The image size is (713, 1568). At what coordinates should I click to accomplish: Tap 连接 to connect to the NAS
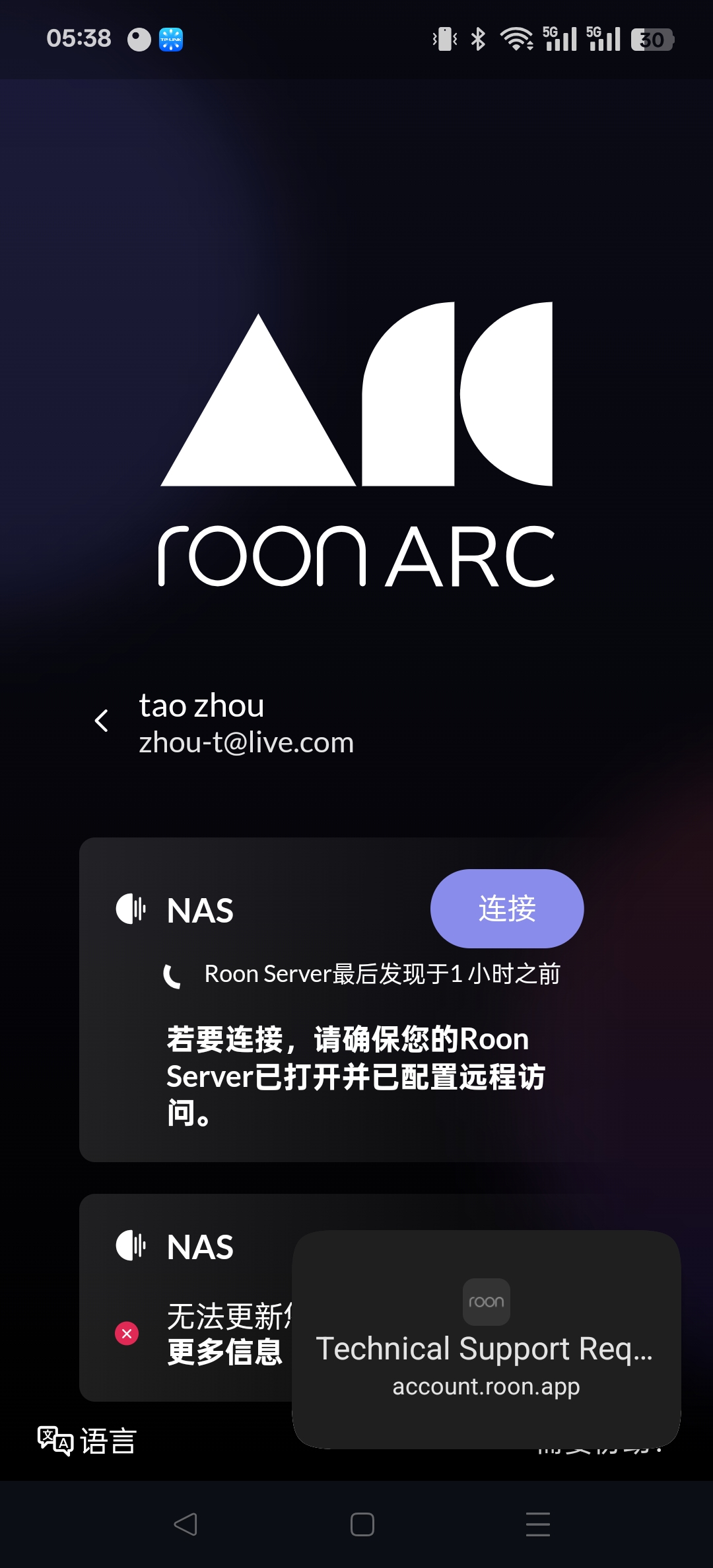pyautogui.click(x=506, y=908)
